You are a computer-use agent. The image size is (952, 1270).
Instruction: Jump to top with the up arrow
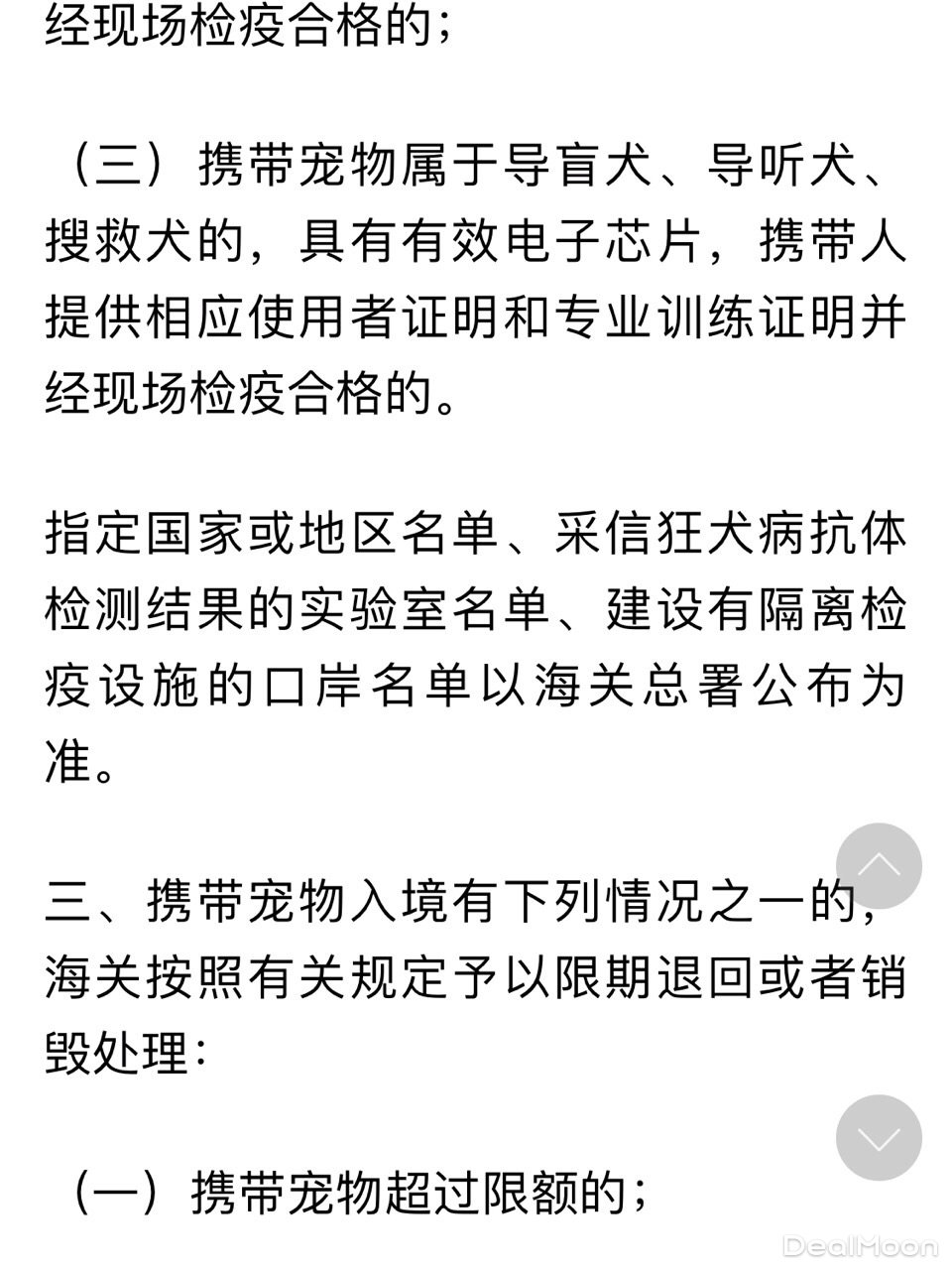coord(879,865)
